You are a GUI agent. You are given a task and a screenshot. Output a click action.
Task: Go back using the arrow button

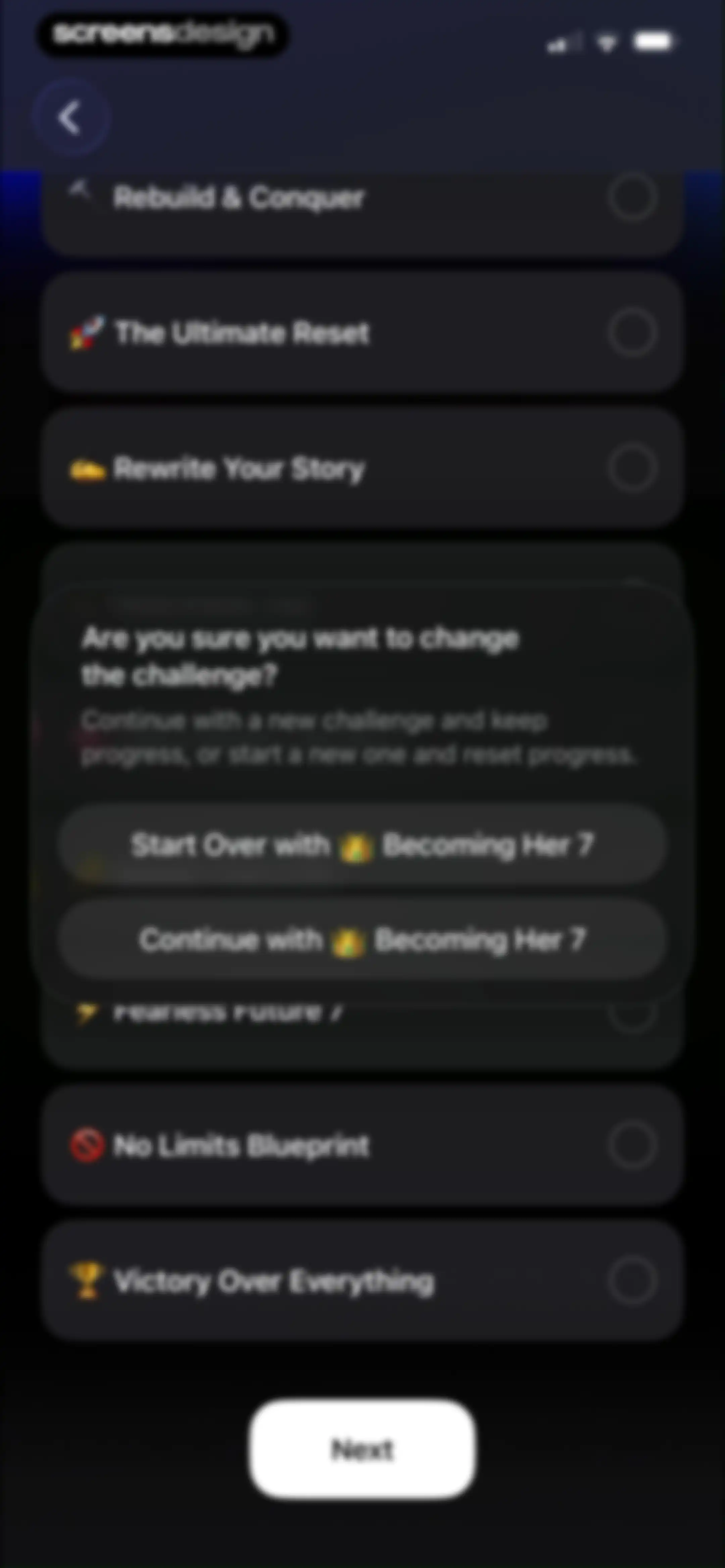[x=71, y=118]
